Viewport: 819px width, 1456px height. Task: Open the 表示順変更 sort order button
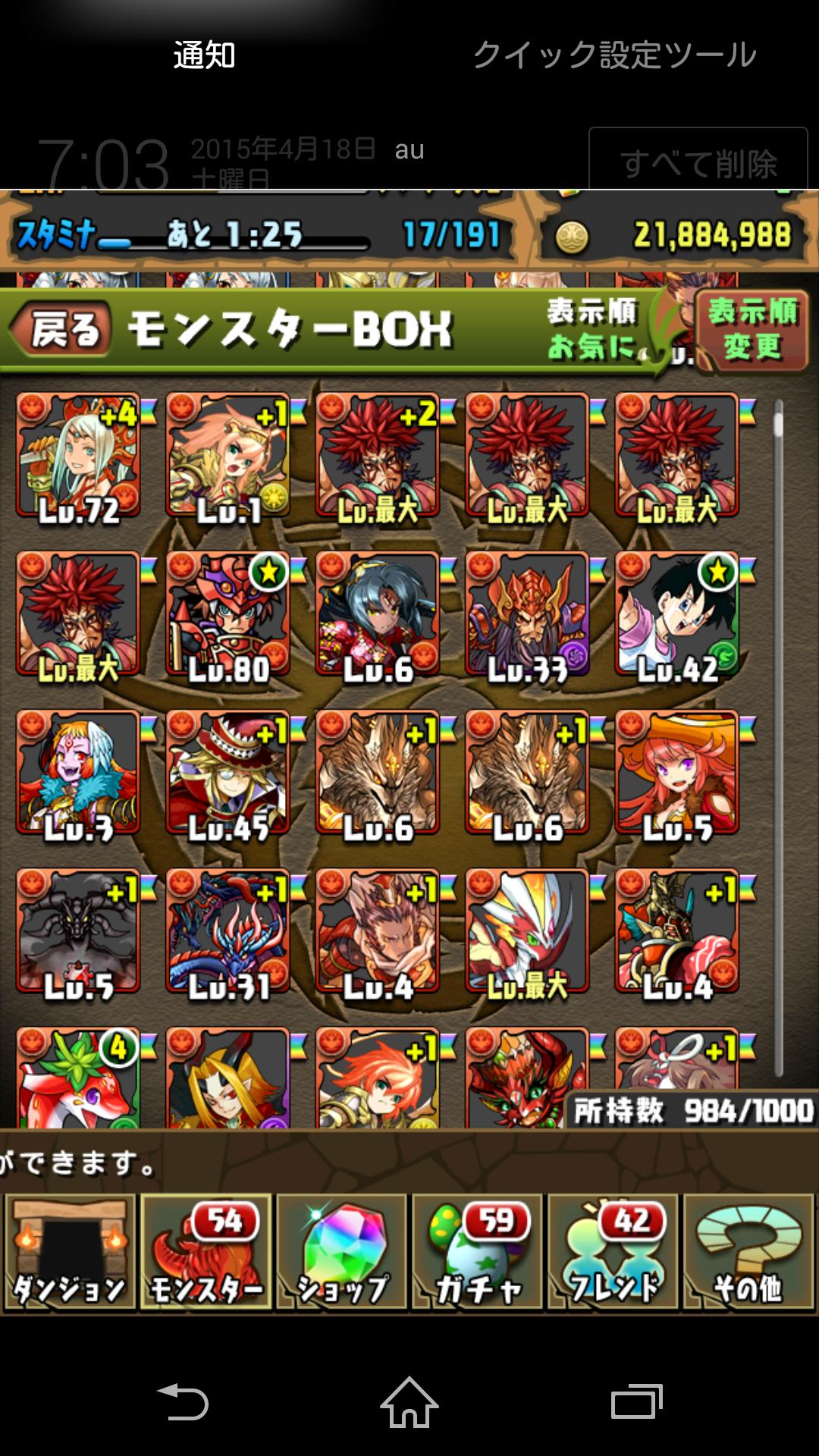[751, 330]
